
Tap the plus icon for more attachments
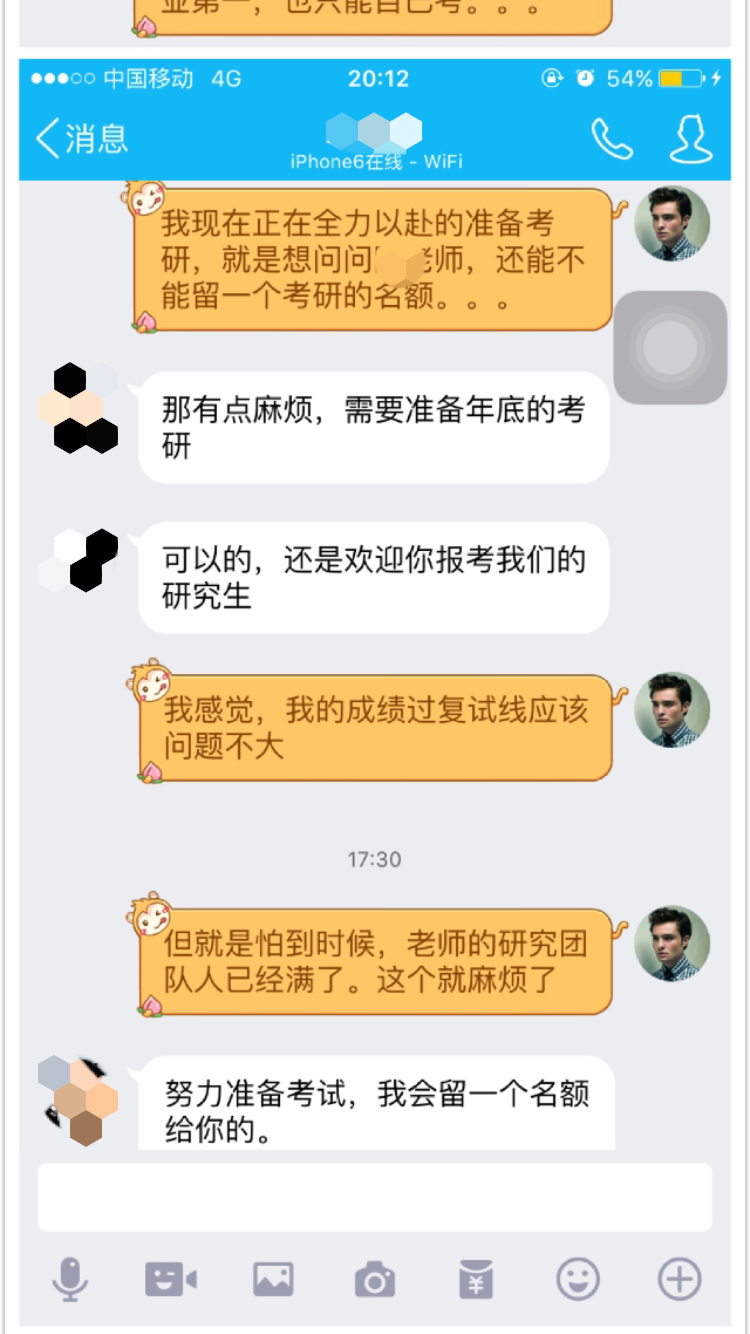point(680,1277)
